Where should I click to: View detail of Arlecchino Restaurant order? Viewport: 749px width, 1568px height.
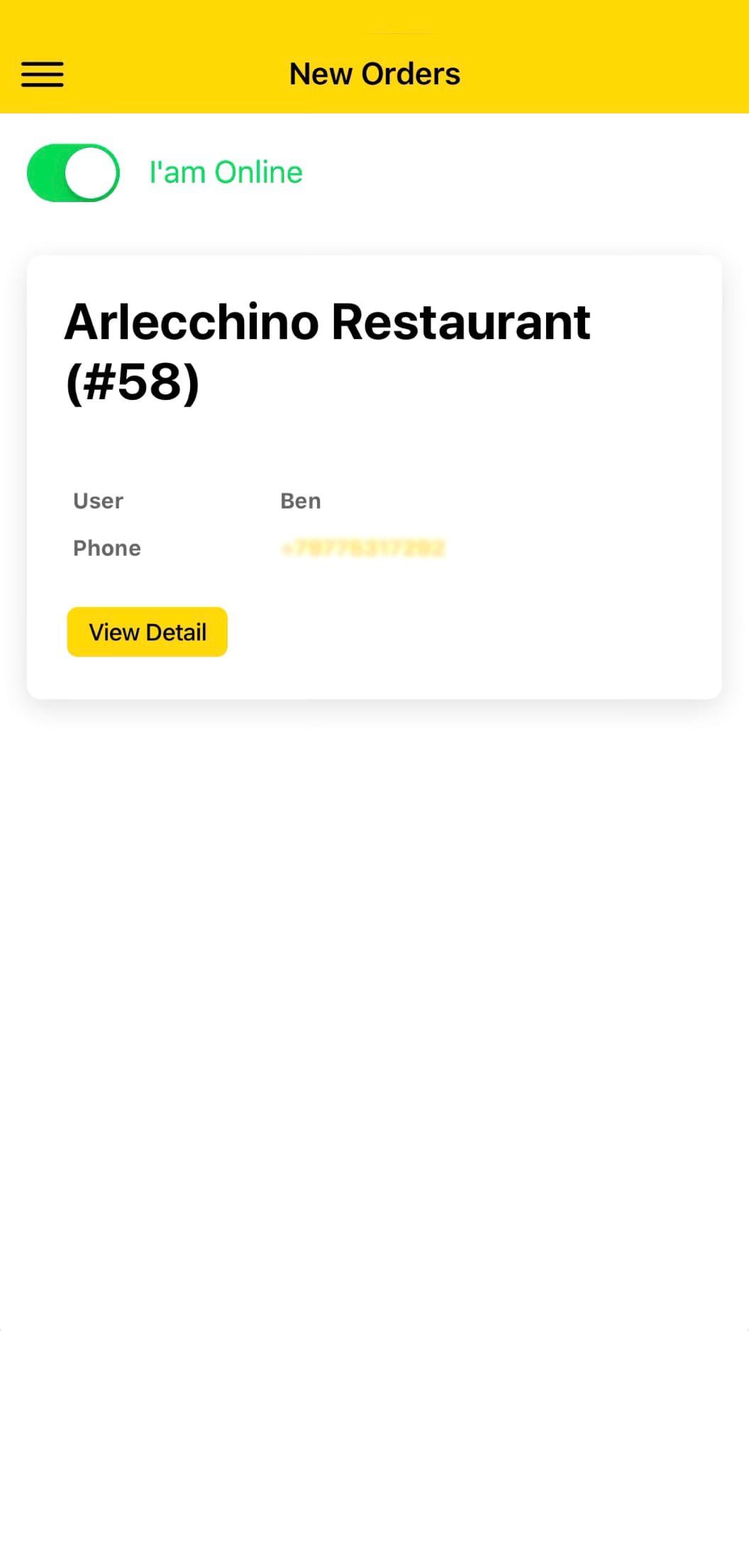click(147, 632)
